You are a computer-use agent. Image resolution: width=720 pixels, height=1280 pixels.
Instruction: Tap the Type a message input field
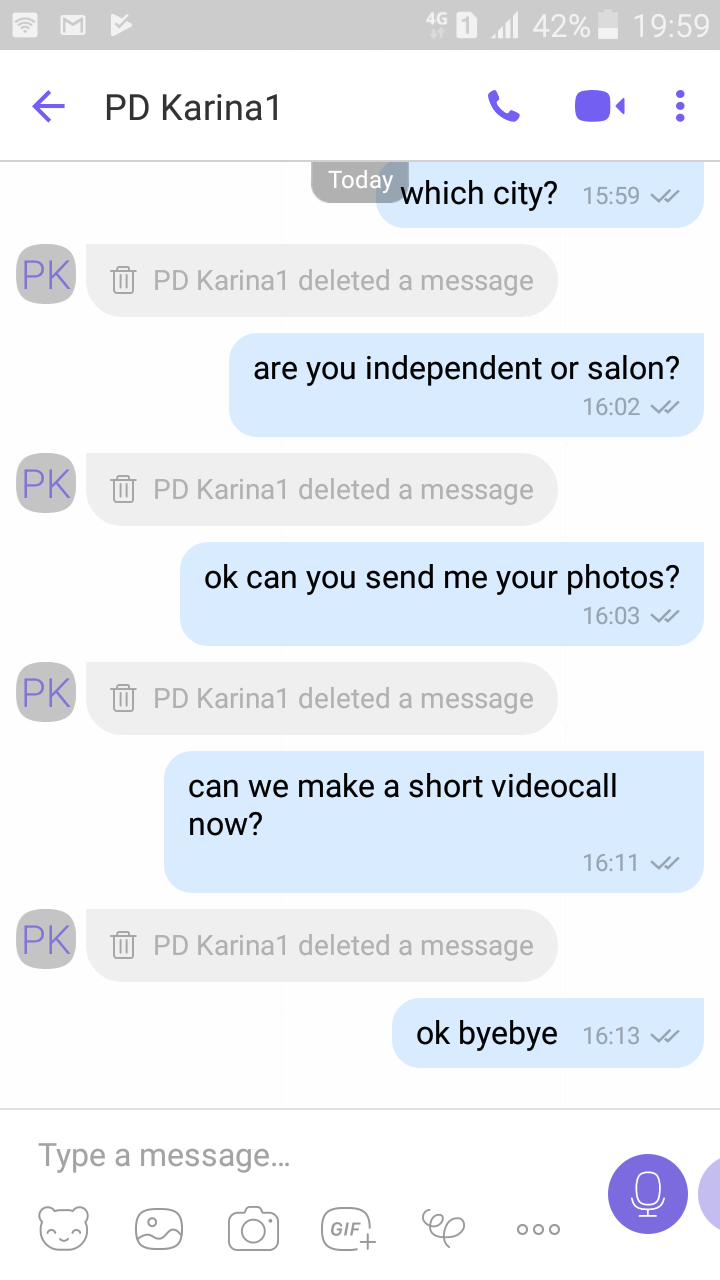coord(165,1155)
